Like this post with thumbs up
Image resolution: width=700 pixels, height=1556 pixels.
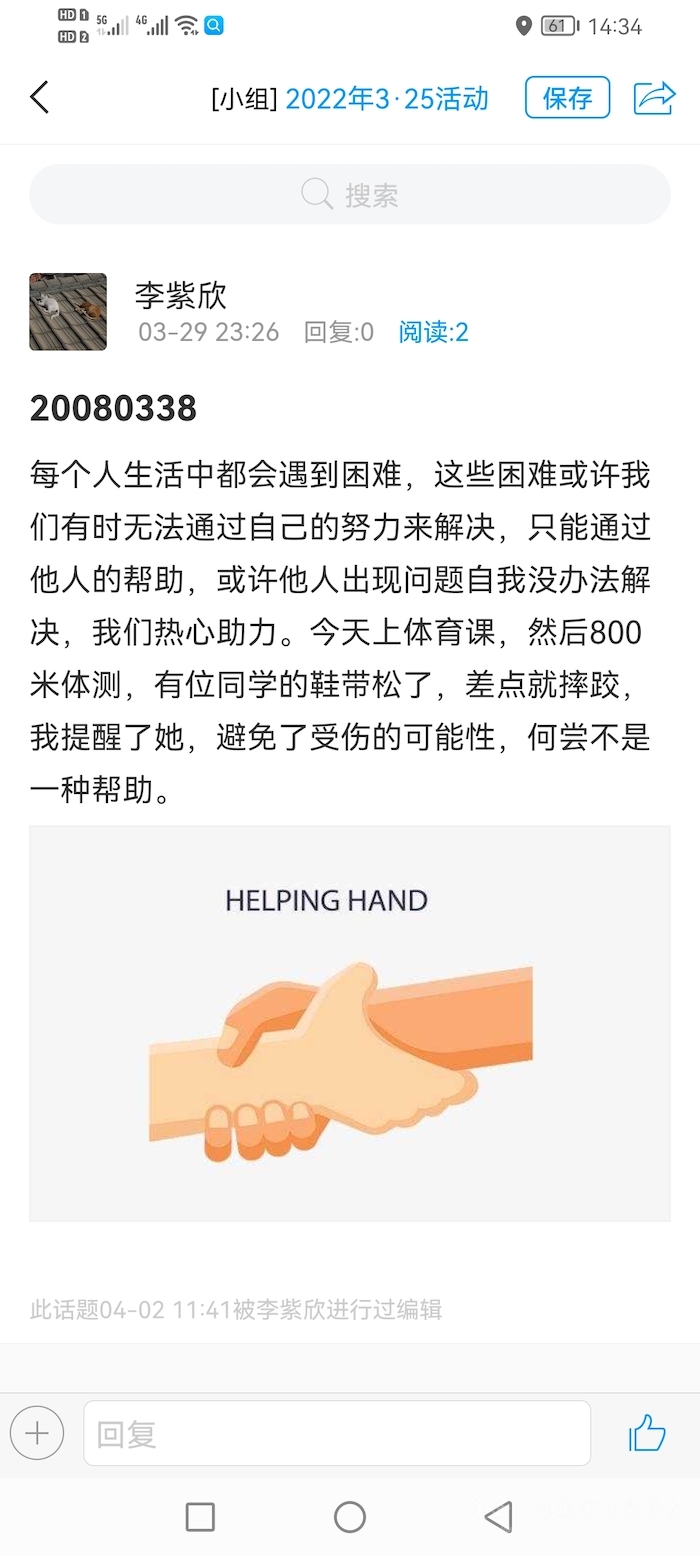click(x=647, y=1433)
